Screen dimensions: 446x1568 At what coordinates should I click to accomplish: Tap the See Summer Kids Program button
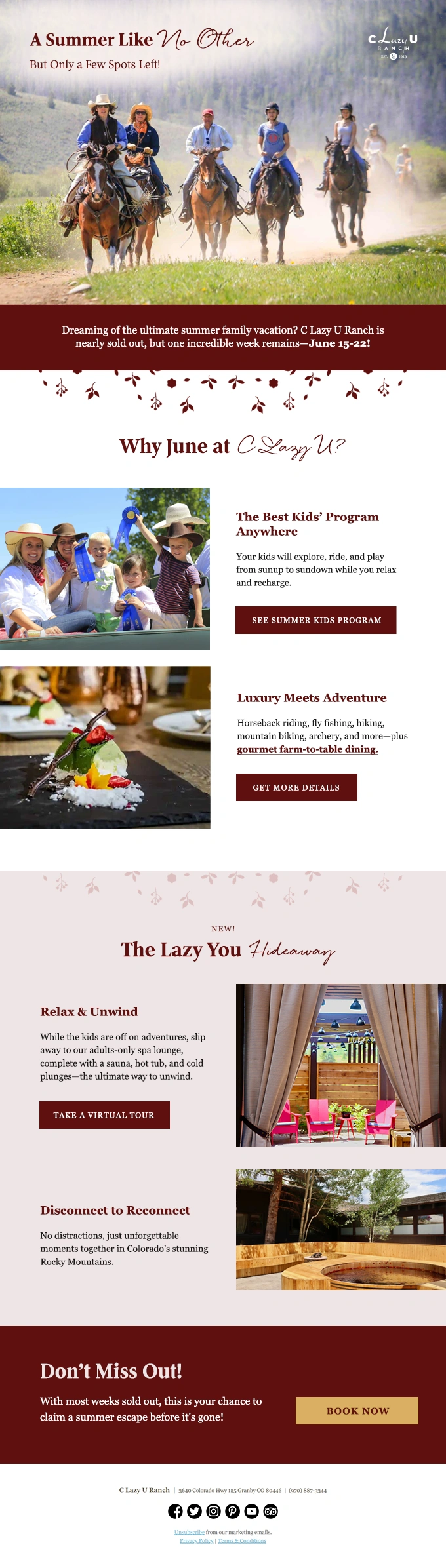click(315, 619)
